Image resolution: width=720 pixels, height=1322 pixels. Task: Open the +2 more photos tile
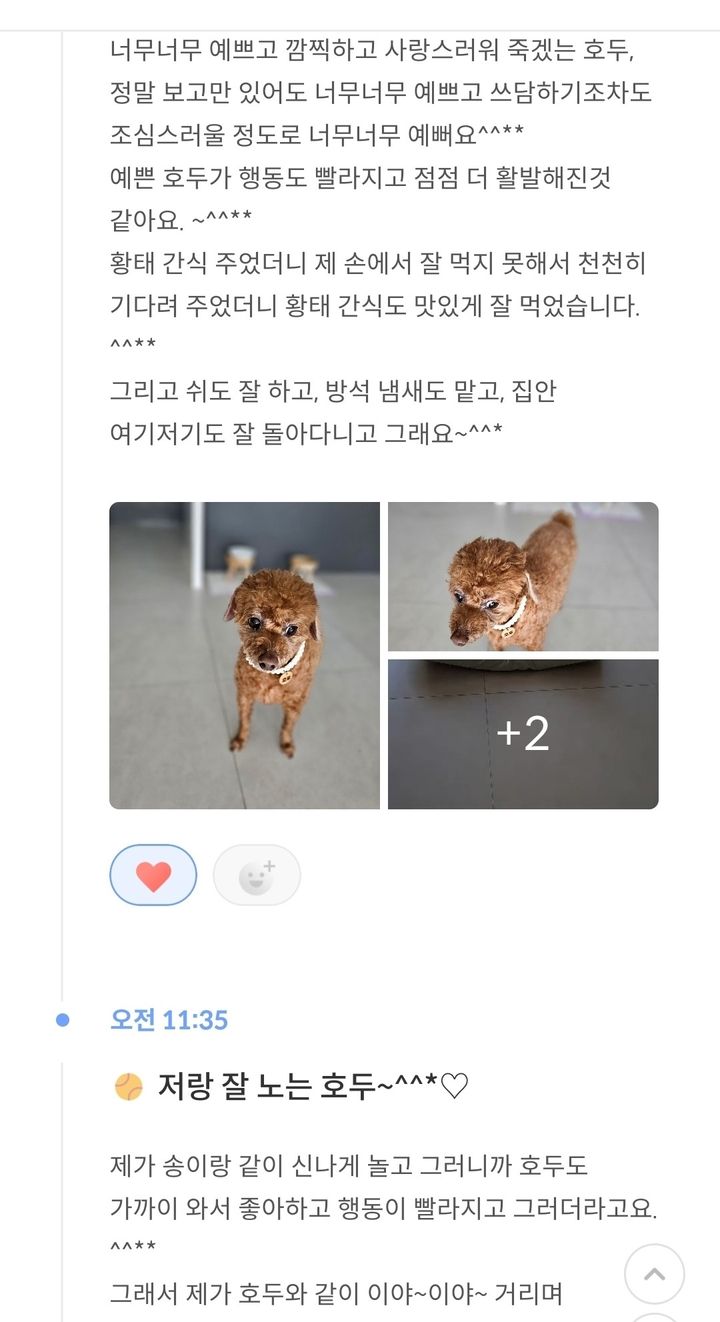coord(523,734)
